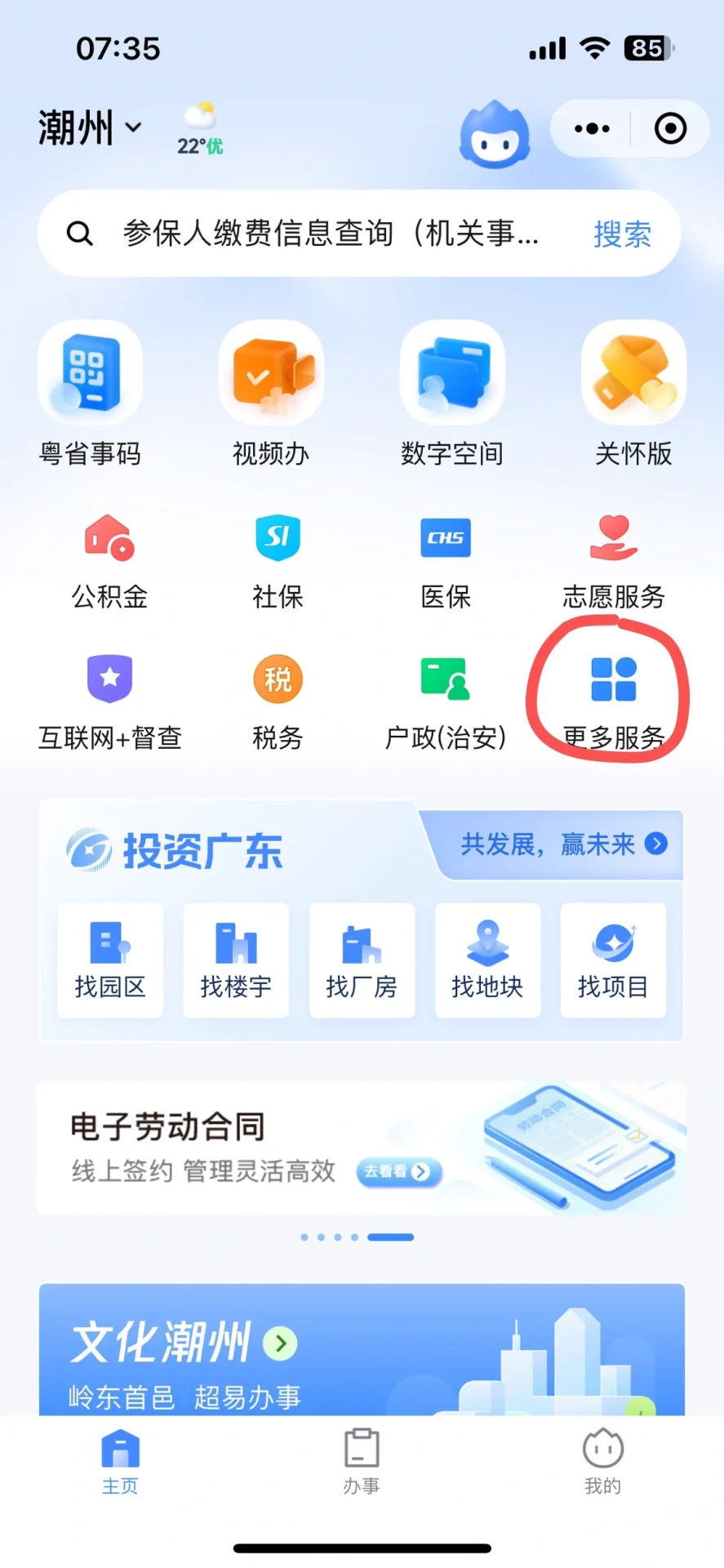Select 找园区 under 投资广东

[110, 960]
